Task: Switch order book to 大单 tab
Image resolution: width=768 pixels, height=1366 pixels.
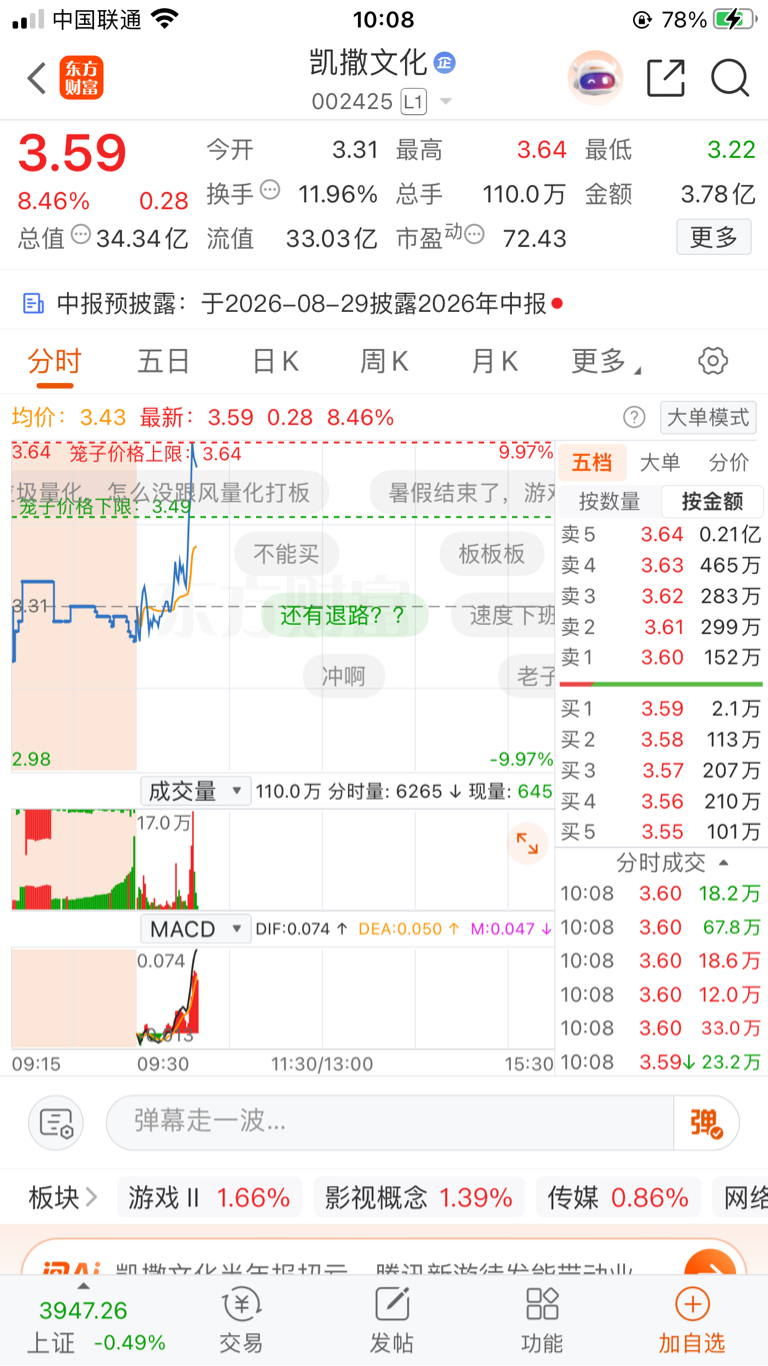Action: (x=659, y=462)
